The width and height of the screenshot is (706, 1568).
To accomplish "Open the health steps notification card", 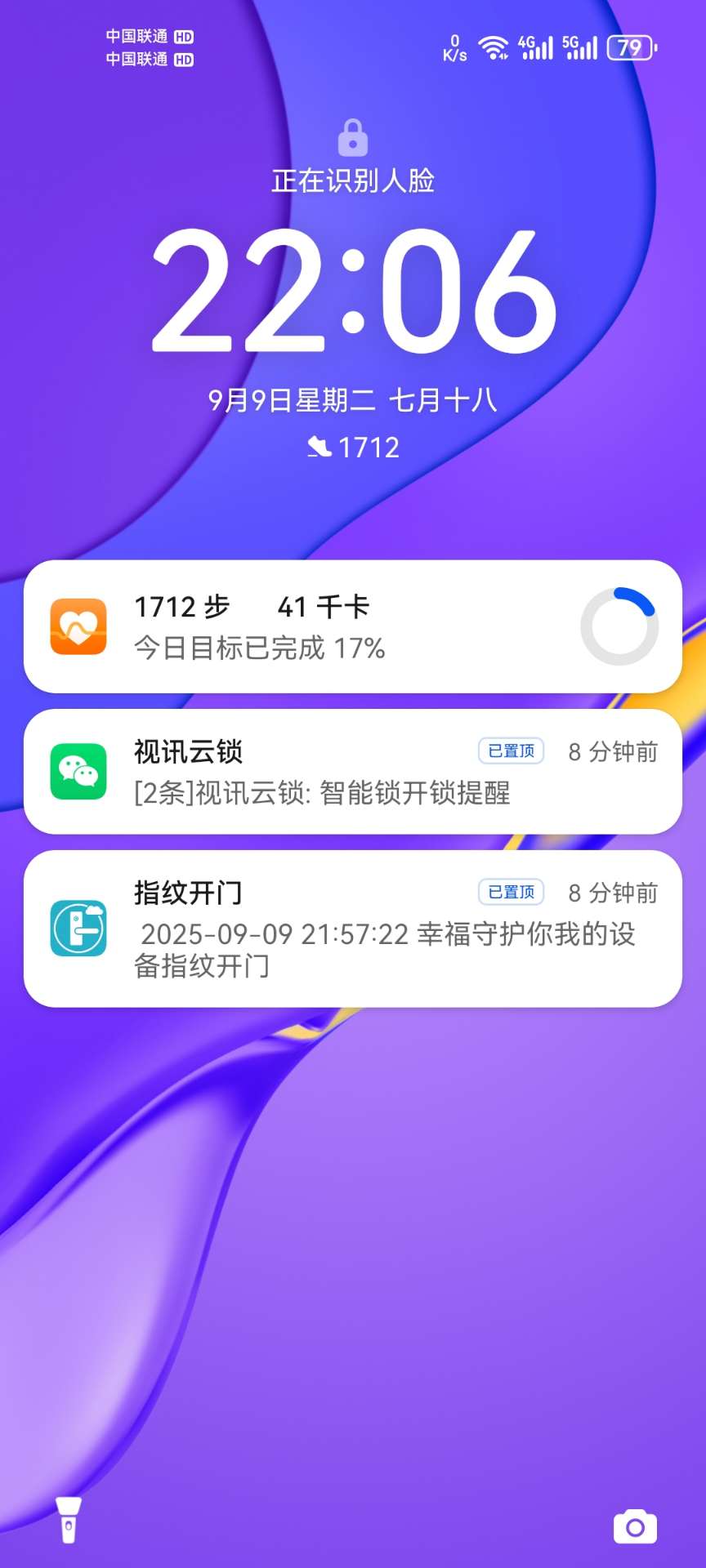I will [x=352, y=626].
